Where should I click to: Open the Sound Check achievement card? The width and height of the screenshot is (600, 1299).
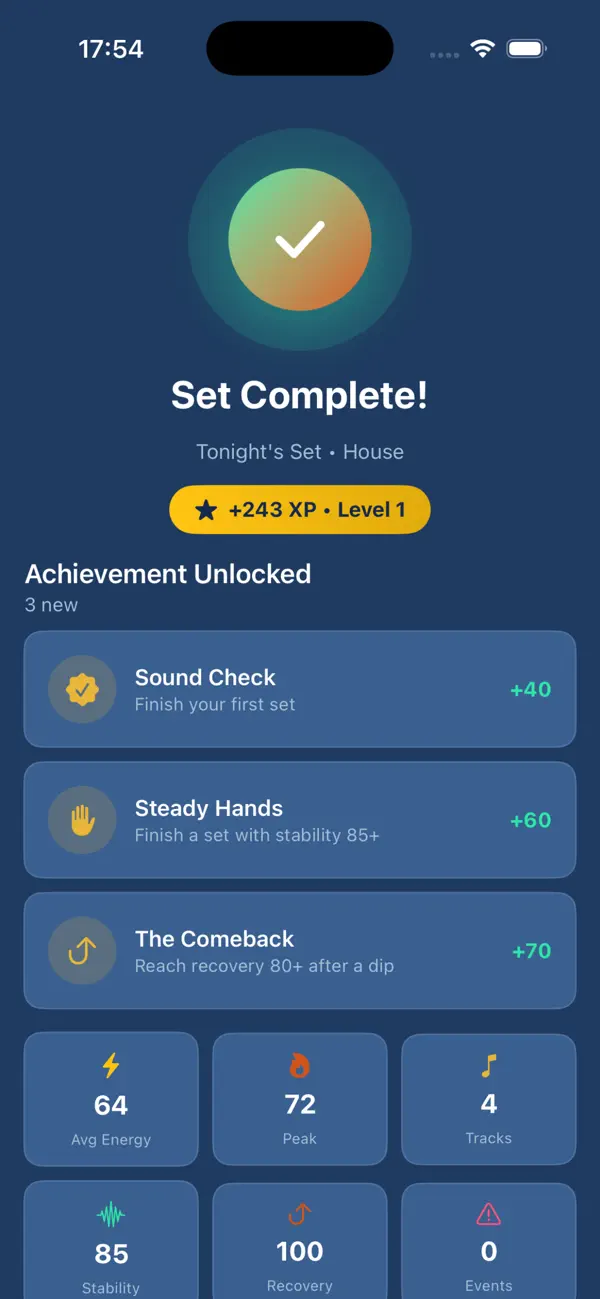[300, 689]
